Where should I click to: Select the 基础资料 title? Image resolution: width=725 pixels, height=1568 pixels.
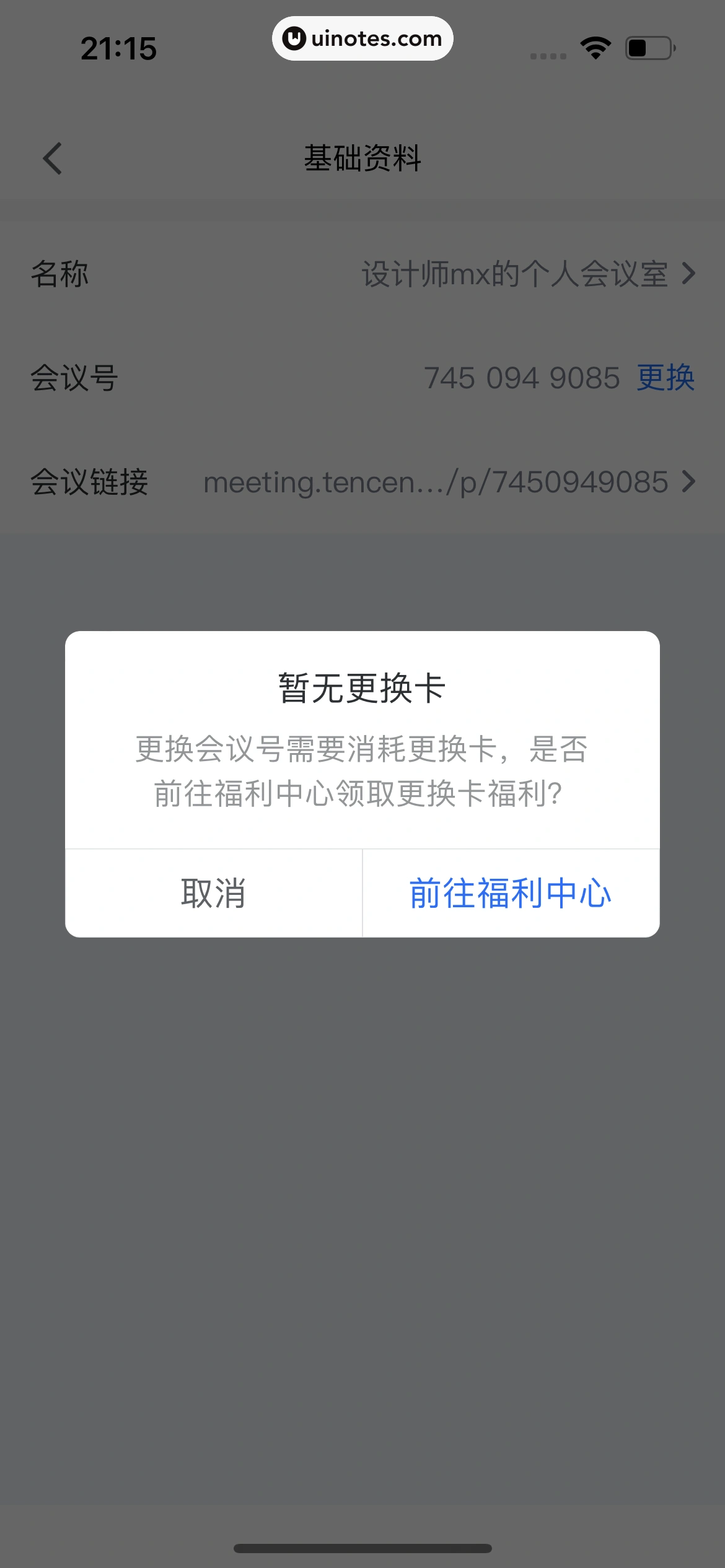pos(362,159)
